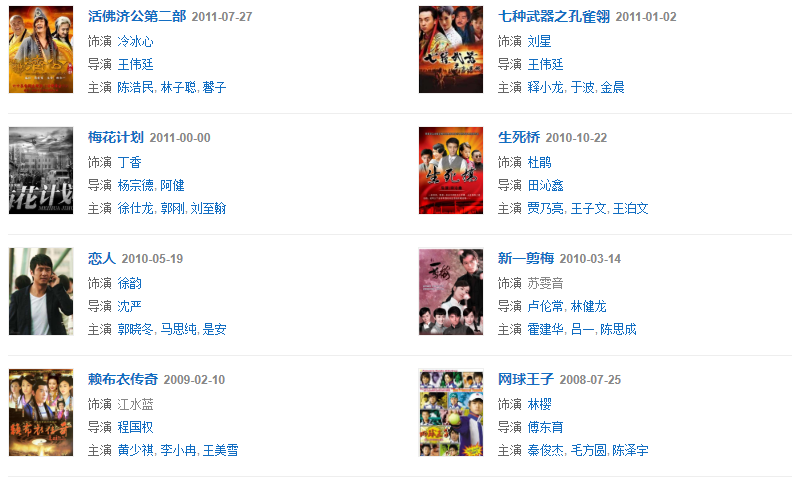This screenshot has width=792, height=483.
Task: Open the 赖布衣传奇 title link
Action: click(123, 380)
